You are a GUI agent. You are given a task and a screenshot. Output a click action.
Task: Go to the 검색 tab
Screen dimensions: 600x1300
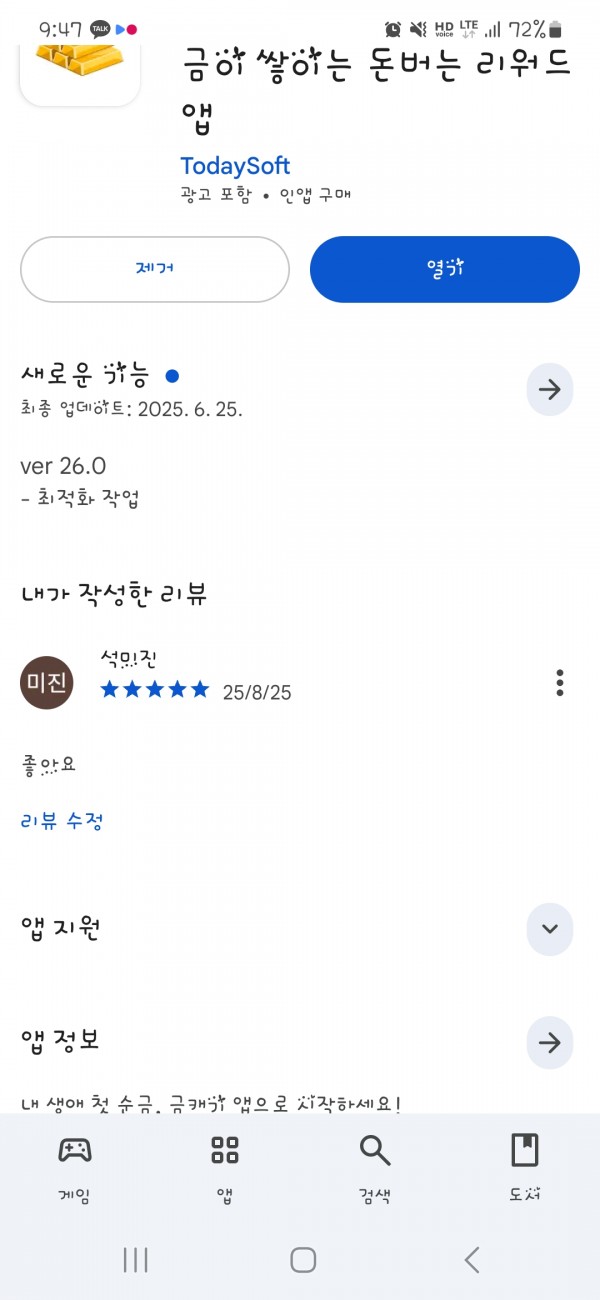coord(375,1168)
